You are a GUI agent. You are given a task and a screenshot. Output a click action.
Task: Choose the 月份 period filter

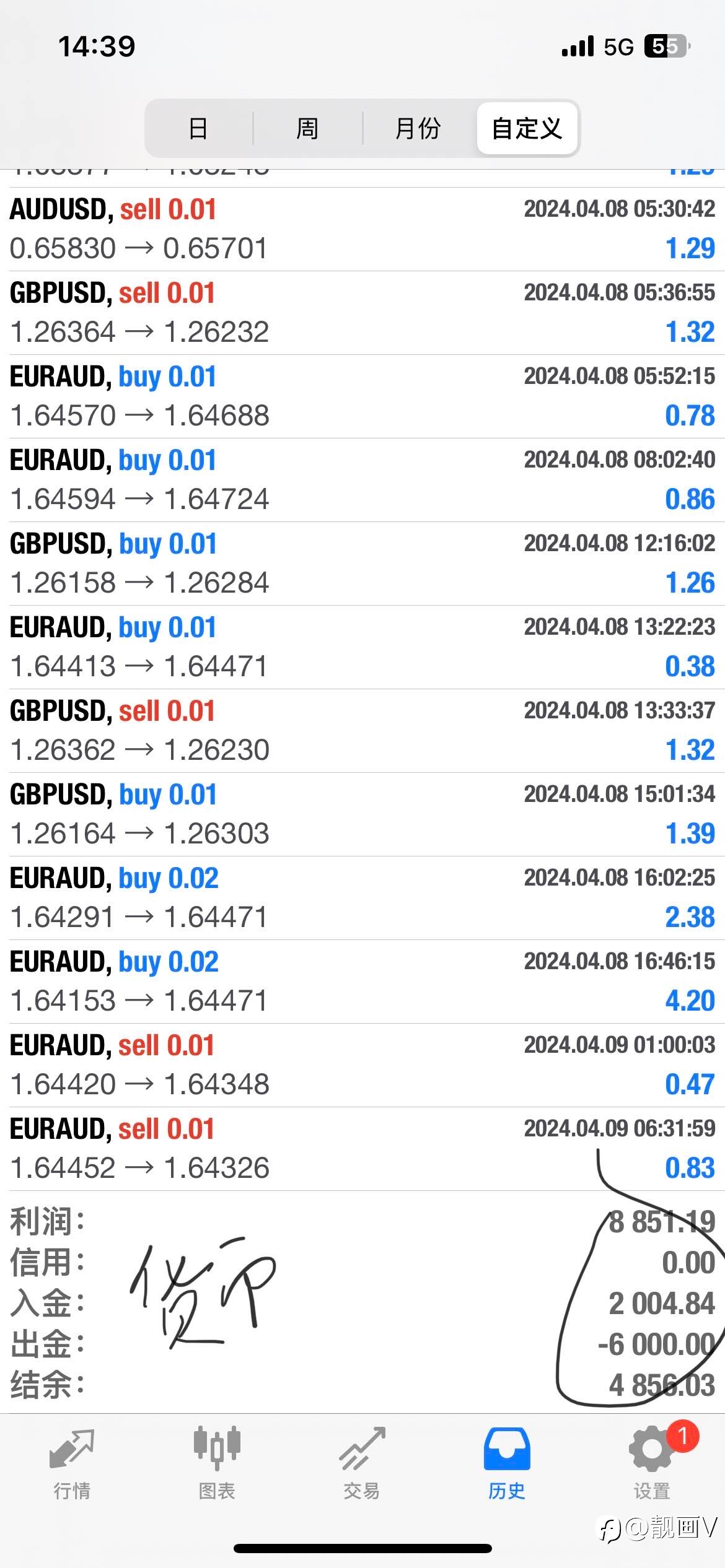point(418,128)
